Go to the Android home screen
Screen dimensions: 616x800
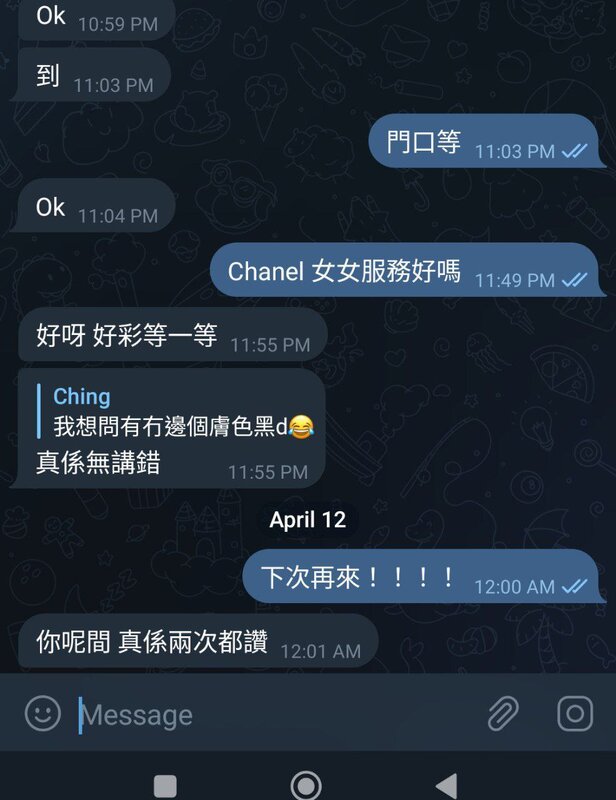305,785
